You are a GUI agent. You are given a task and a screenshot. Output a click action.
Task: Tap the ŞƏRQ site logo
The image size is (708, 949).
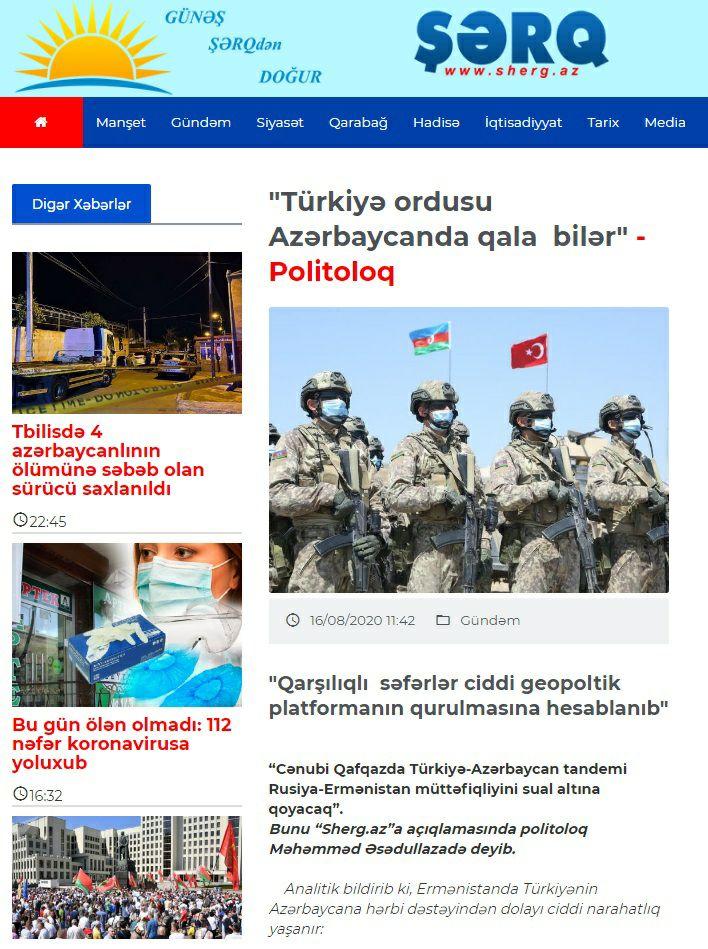click(511, 45)
